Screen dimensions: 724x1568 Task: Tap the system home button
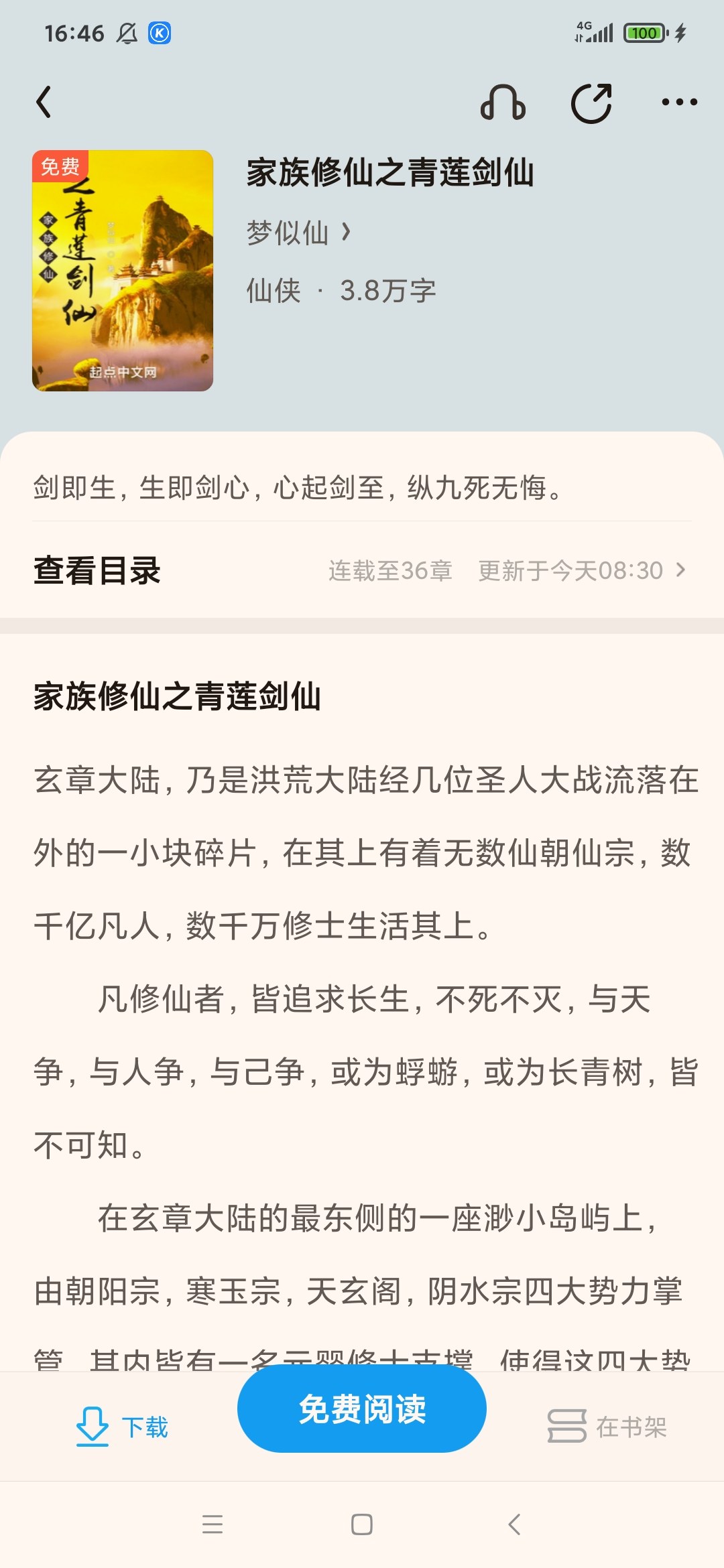[x=362, y=1524]
